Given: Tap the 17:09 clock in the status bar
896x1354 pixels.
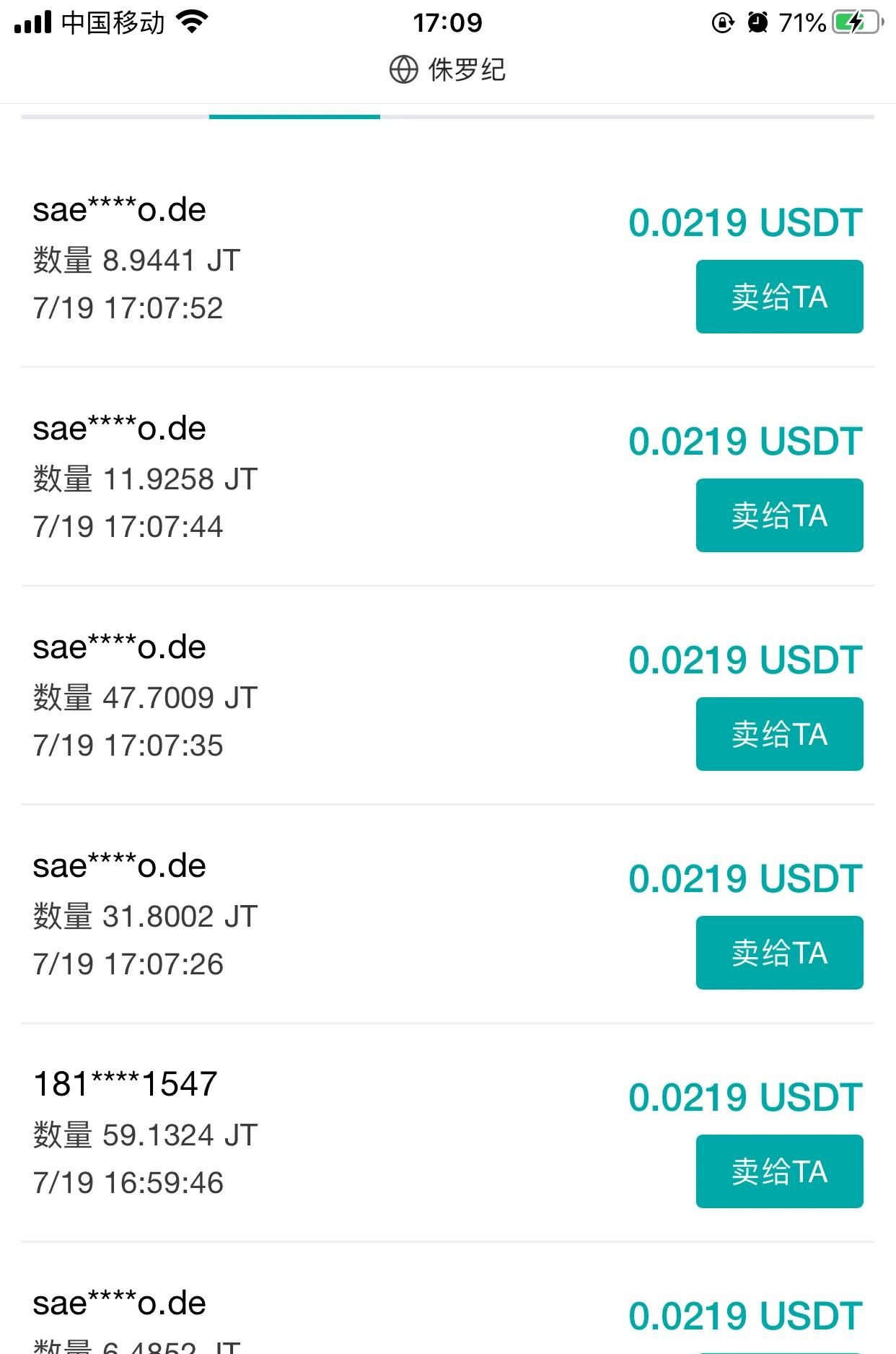Looking at the screenshot, I should (447, 22).
